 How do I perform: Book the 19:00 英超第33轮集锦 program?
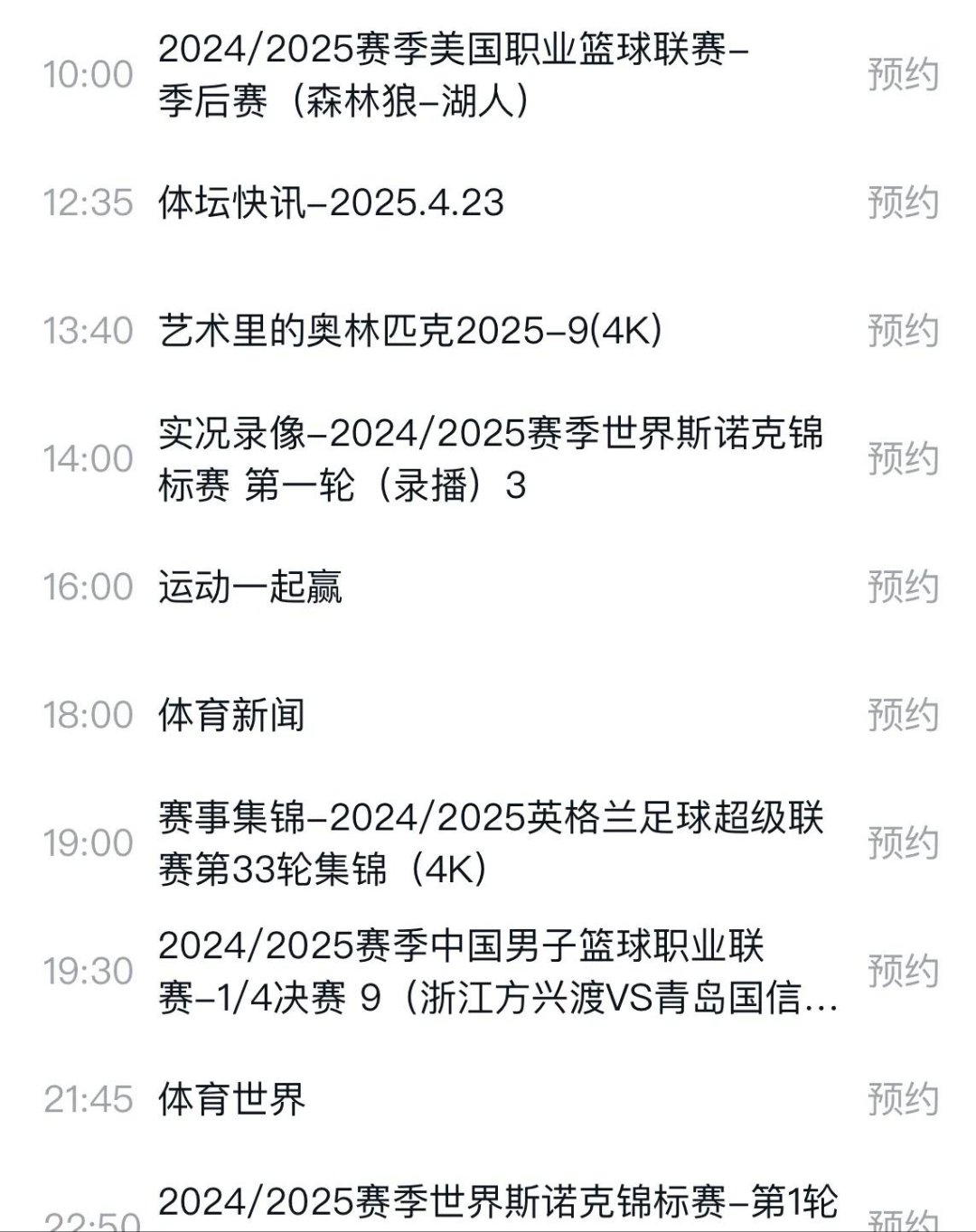[x=903, y=843]
